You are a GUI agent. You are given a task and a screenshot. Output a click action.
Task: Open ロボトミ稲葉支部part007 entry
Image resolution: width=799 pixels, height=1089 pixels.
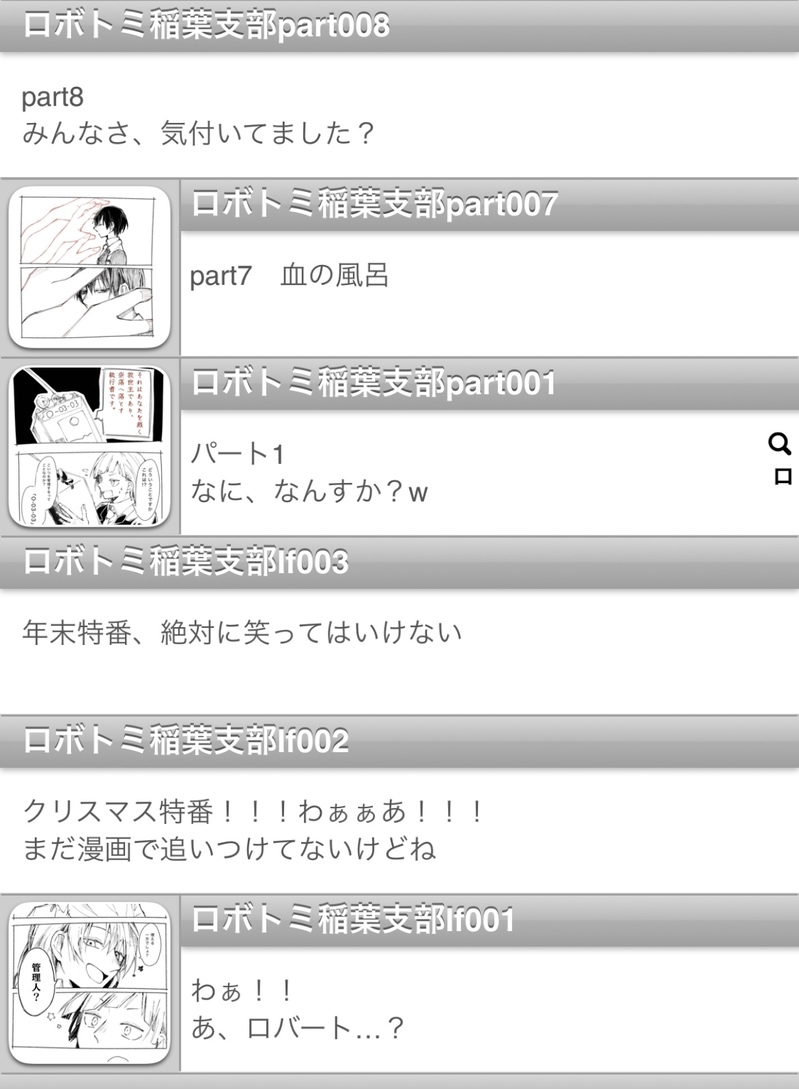(x=374, y=205)
